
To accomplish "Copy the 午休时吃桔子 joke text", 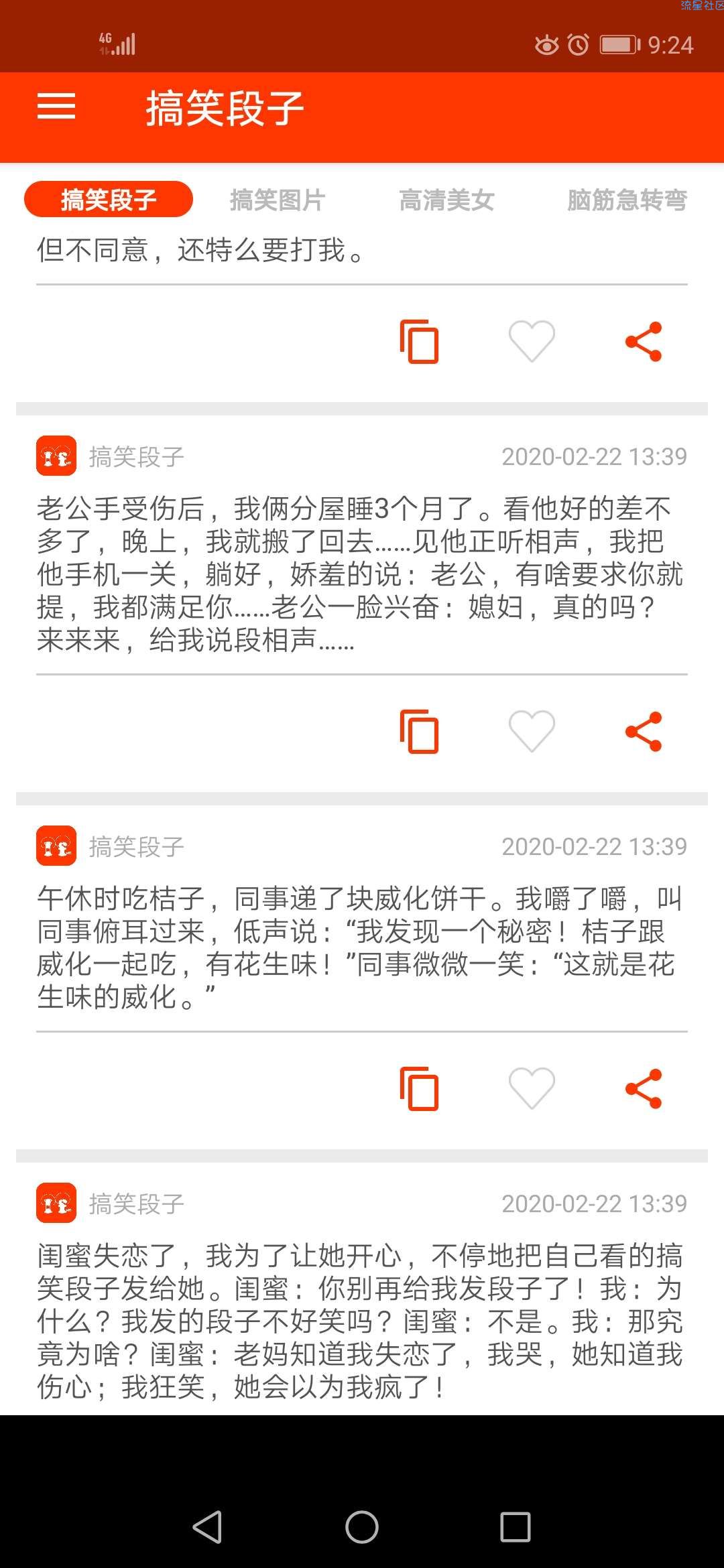I will (419, 1089).
